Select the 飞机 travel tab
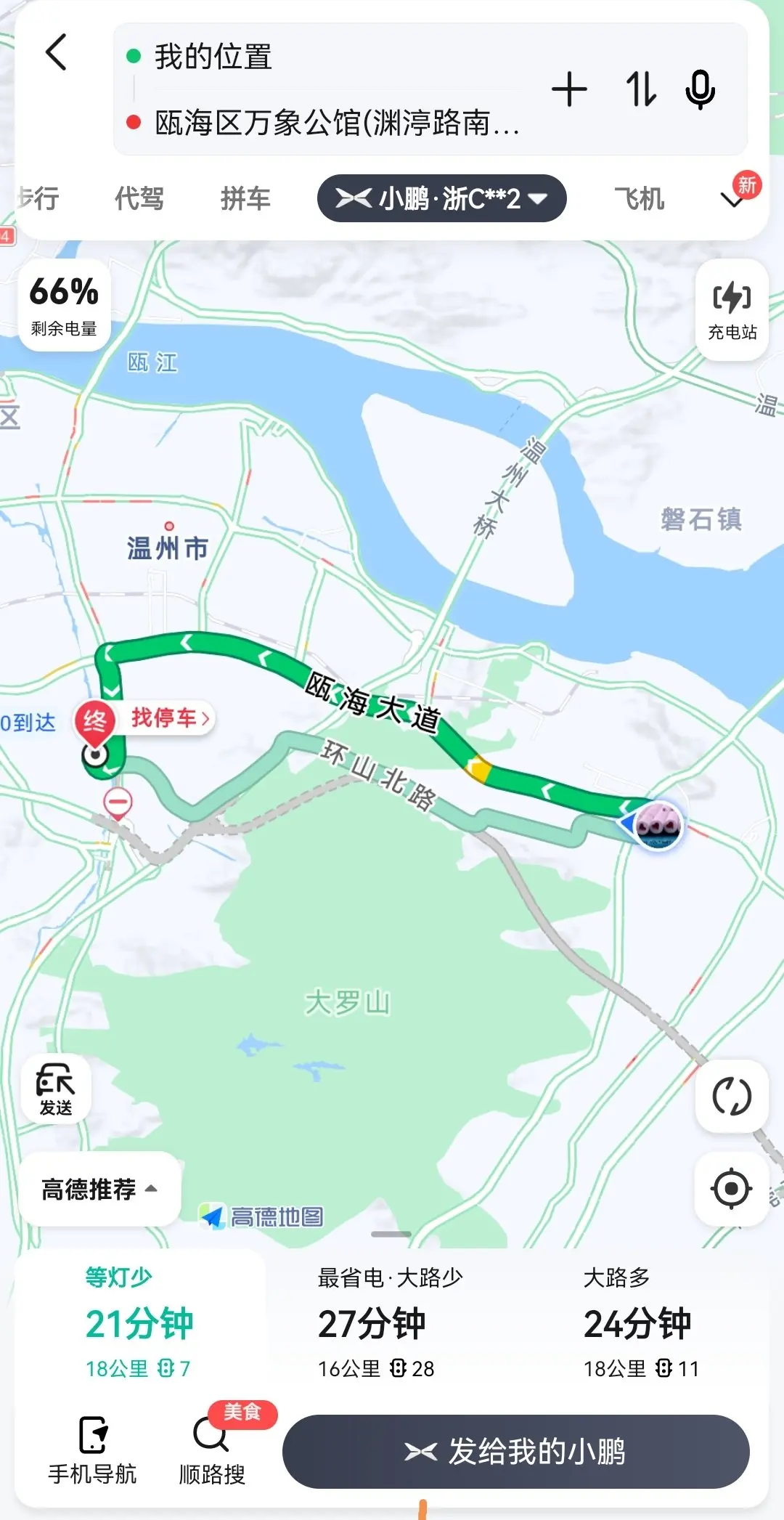784x1520 pixels. [x=639, y=198]
